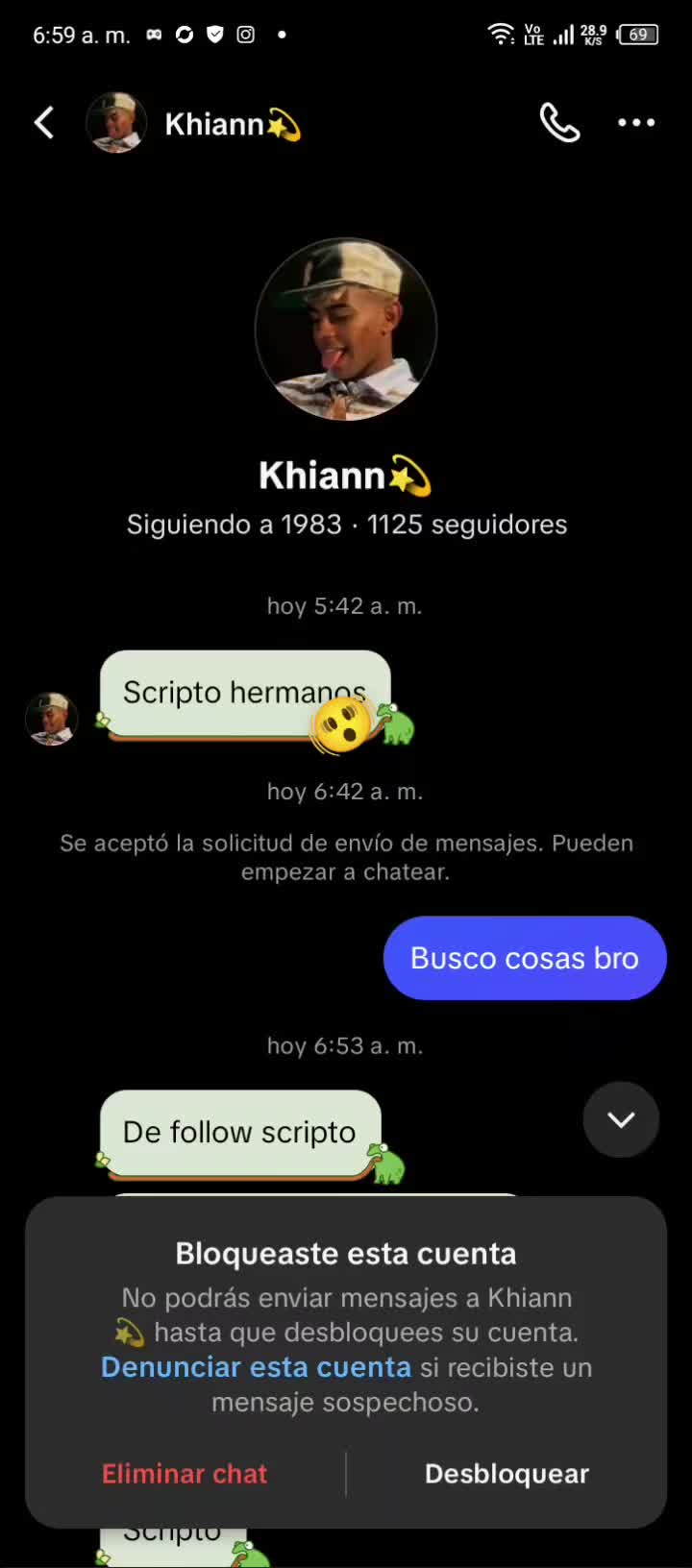Jump to latest messages with the down arrow
Screen dimensions: 692x1568
621,1119
